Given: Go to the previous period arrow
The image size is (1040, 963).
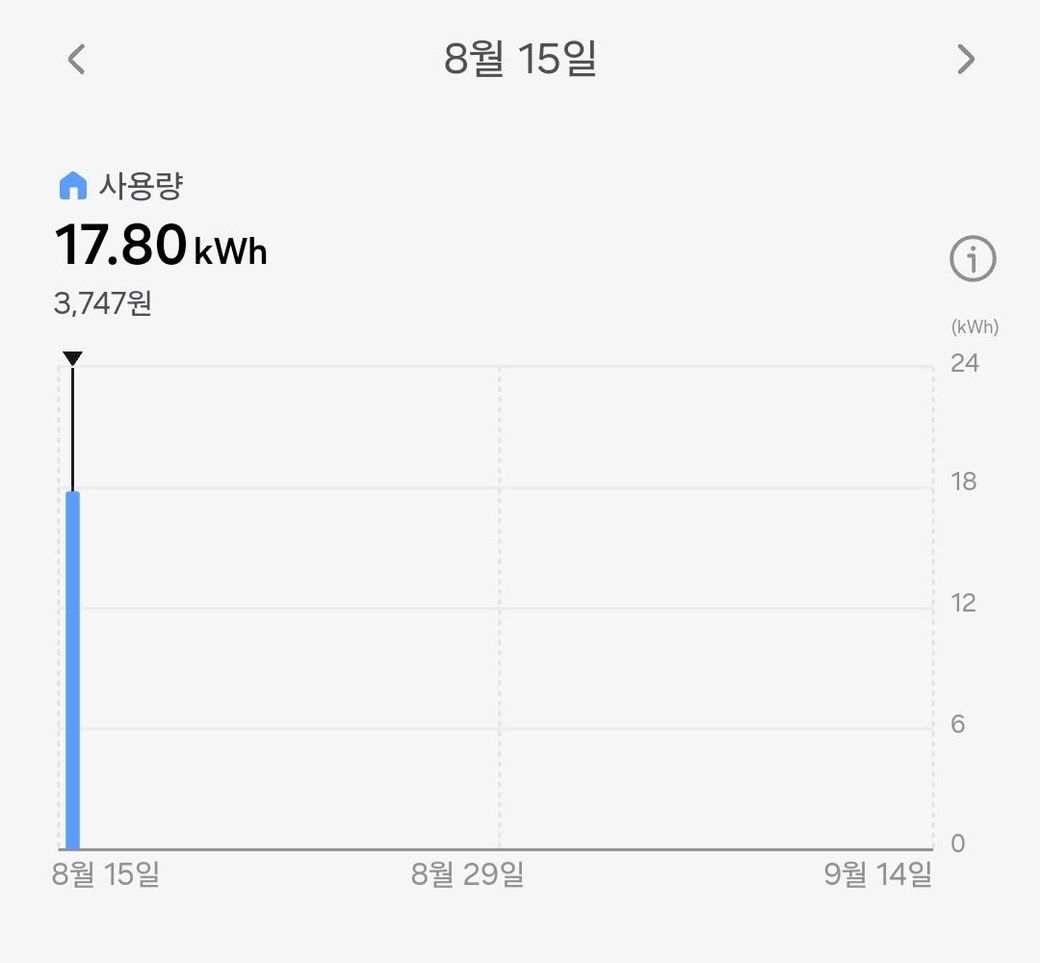Looking at the screenshot, I should click(77, 60).
